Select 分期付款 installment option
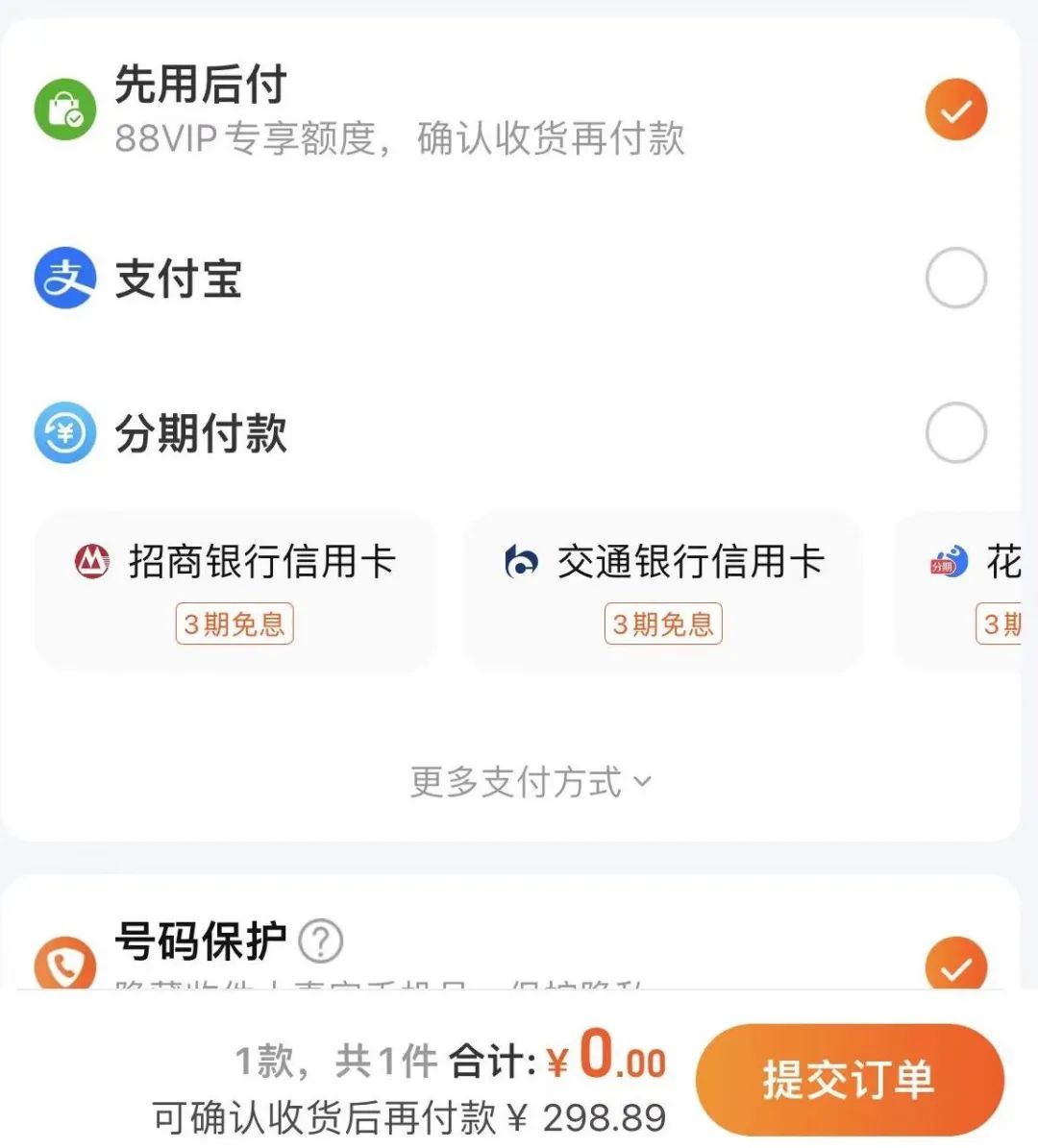The height and width of the screenshot is (1148, 1038). pos(955,433)
